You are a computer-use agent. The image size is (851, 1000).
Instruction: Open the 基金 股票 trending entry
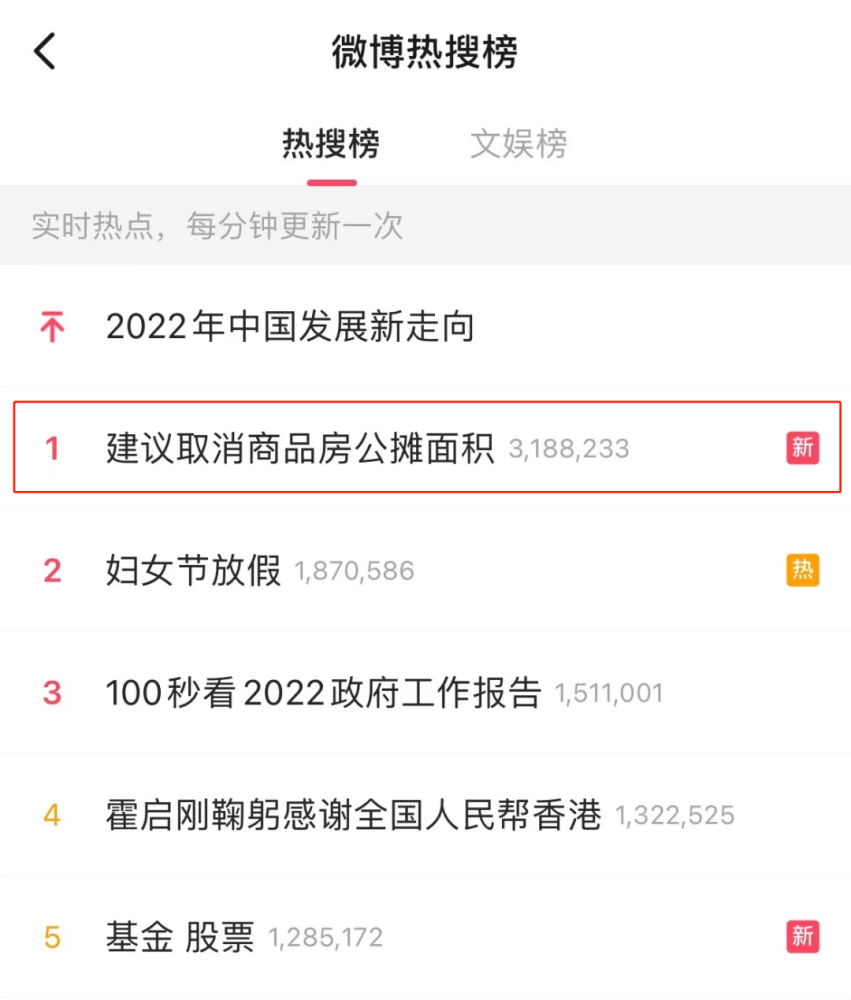180,938
